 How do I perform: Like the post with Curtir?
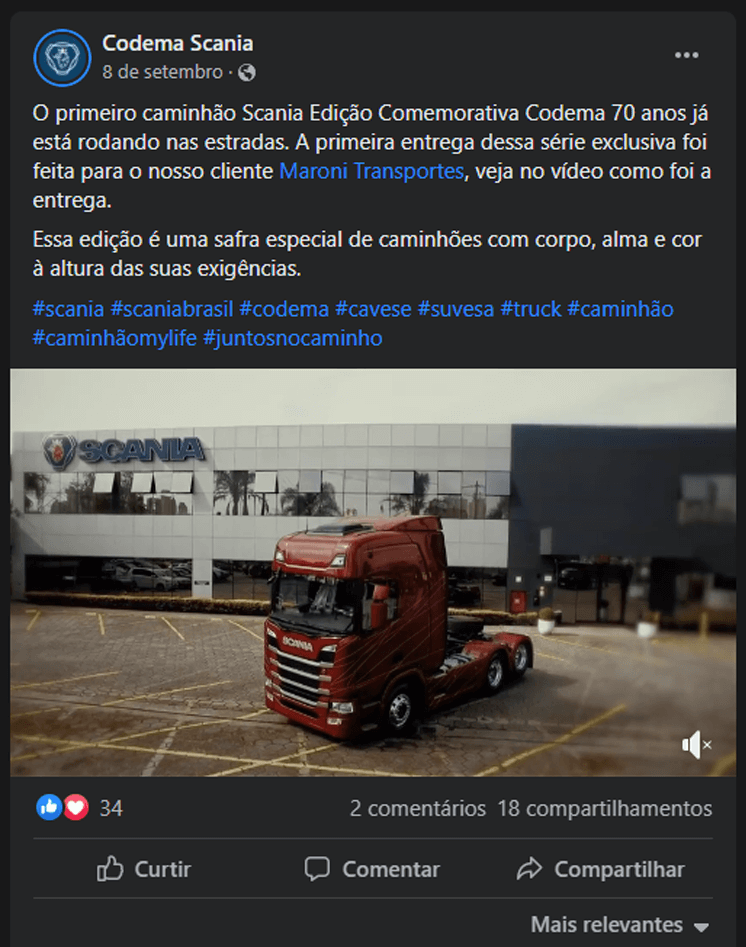pos(144,869)
